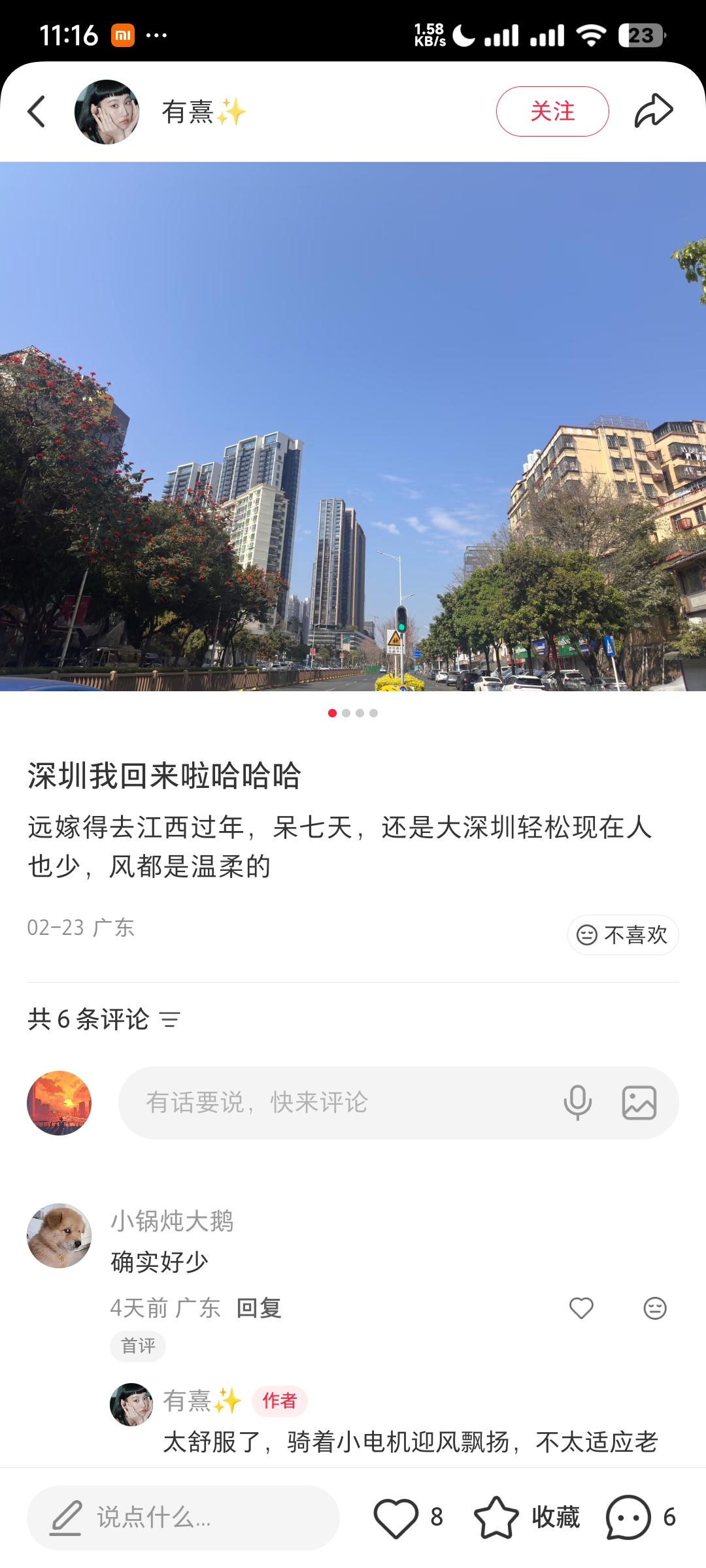Open 小锅炖大鹅's profile avatar
This screenshot has height=1568, width=706.
tap(59, 1235)
